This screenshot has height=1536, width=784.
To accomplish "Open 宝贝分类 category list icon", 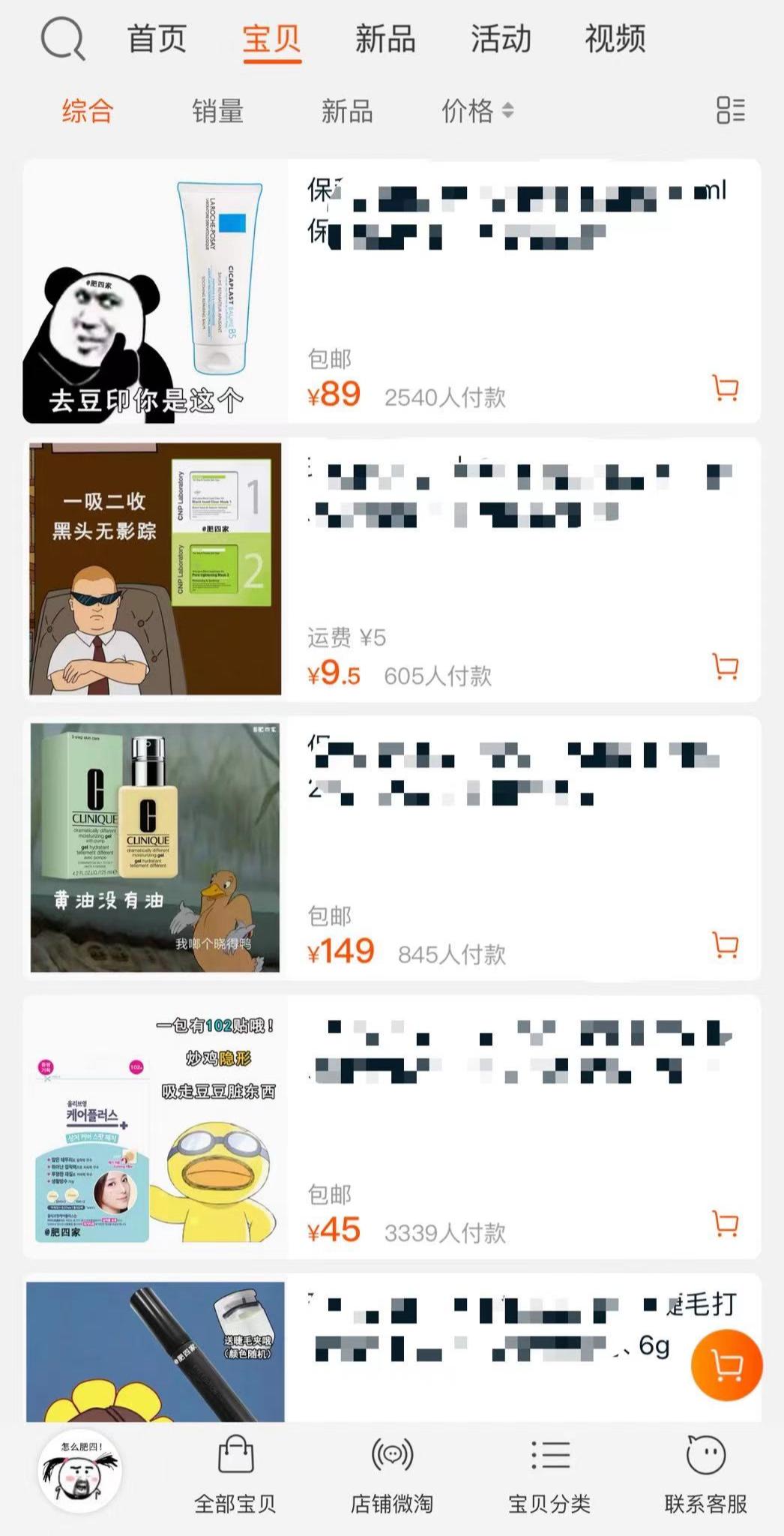I will click(550, 1453).
